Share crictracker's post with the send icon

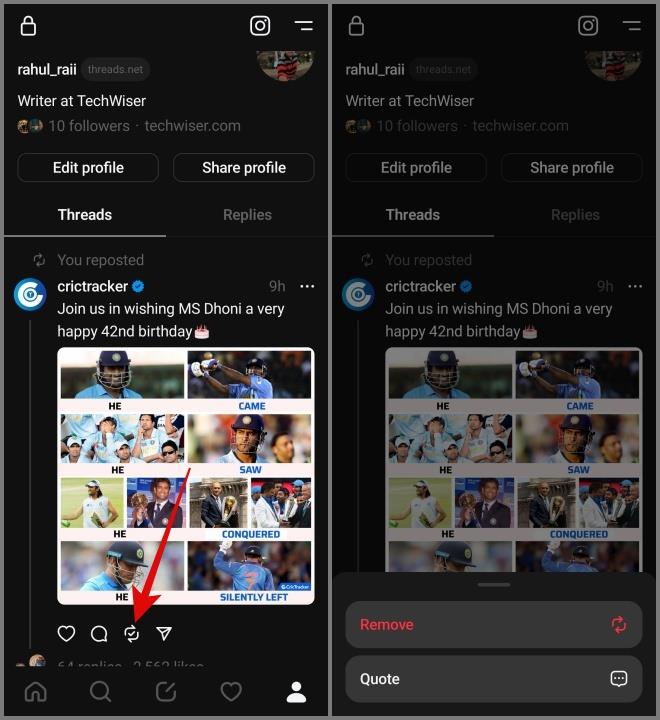click(x=164, y=633)
